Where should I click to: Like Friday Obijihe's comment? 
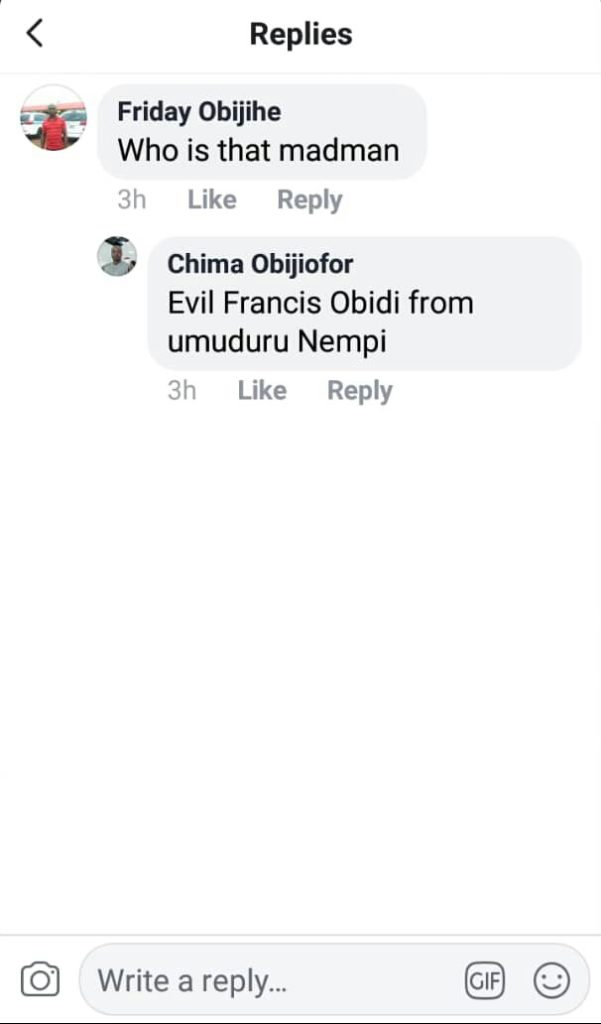point(211,200)
